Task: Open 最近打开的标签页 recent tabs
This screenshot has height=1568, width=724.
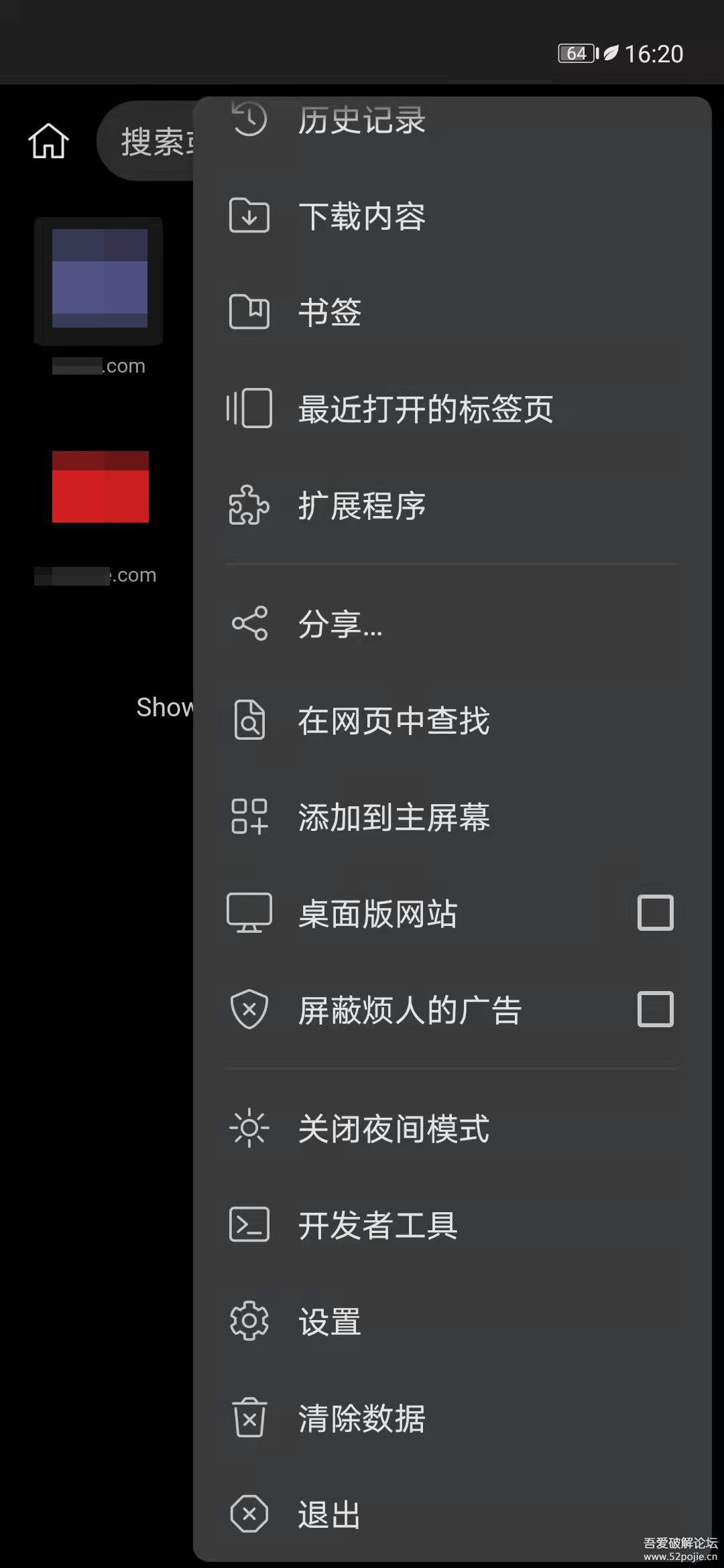Action: (x=425, y=409)
